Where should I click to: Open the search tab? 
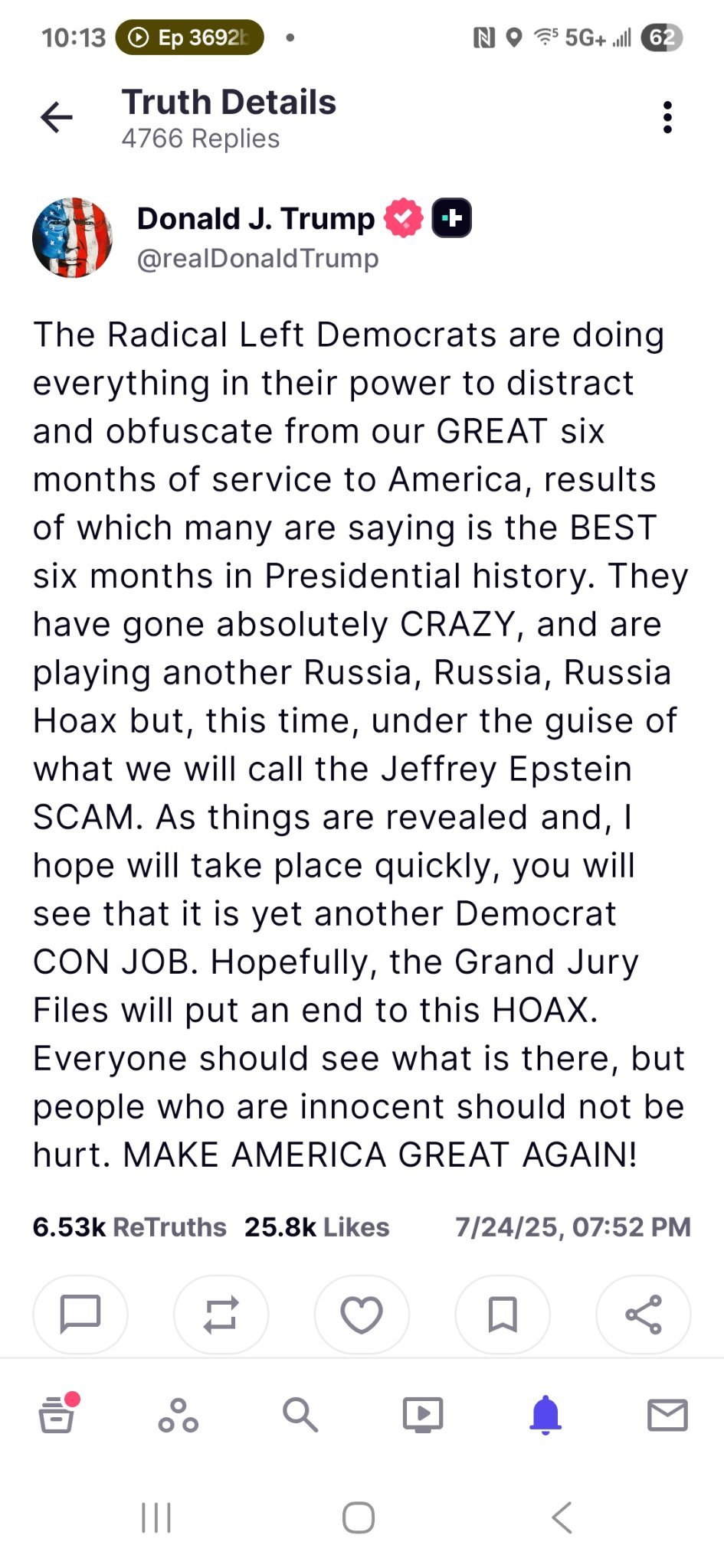[300, 1415]
